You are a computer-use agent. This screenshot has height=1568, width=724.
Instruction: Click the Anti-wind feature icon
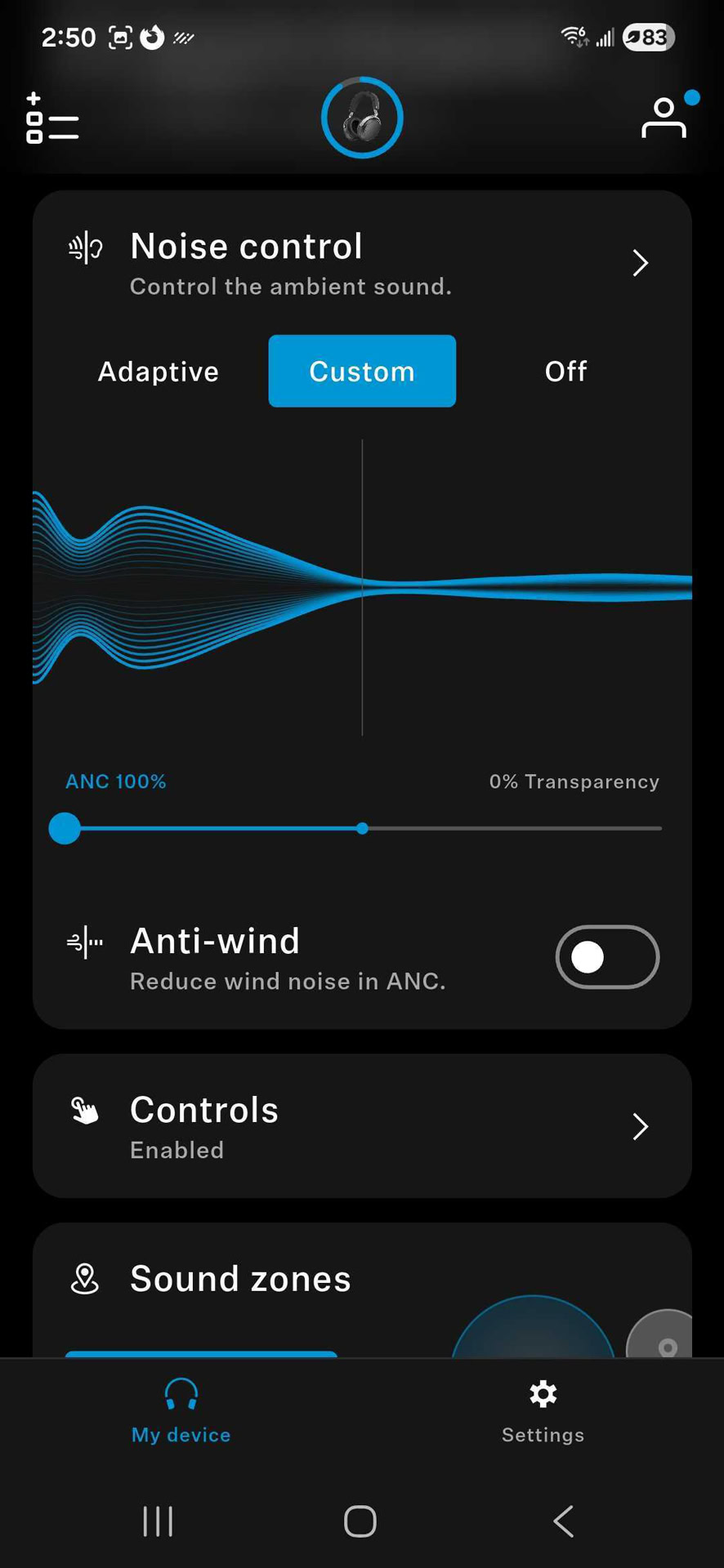[x=85, y=941]
